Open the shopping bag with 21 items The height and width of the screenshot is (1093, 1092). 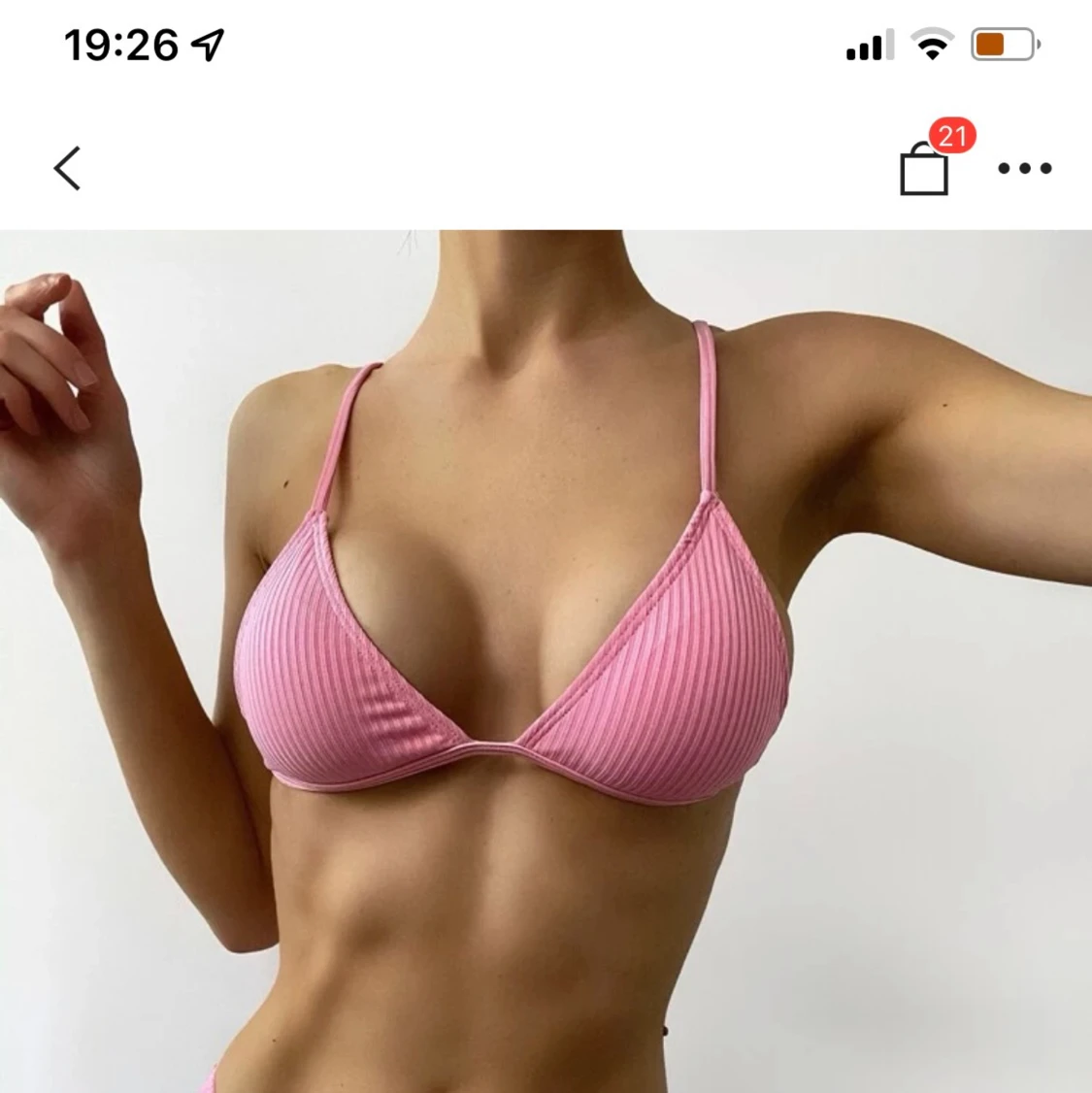click(x=924, y=170)
